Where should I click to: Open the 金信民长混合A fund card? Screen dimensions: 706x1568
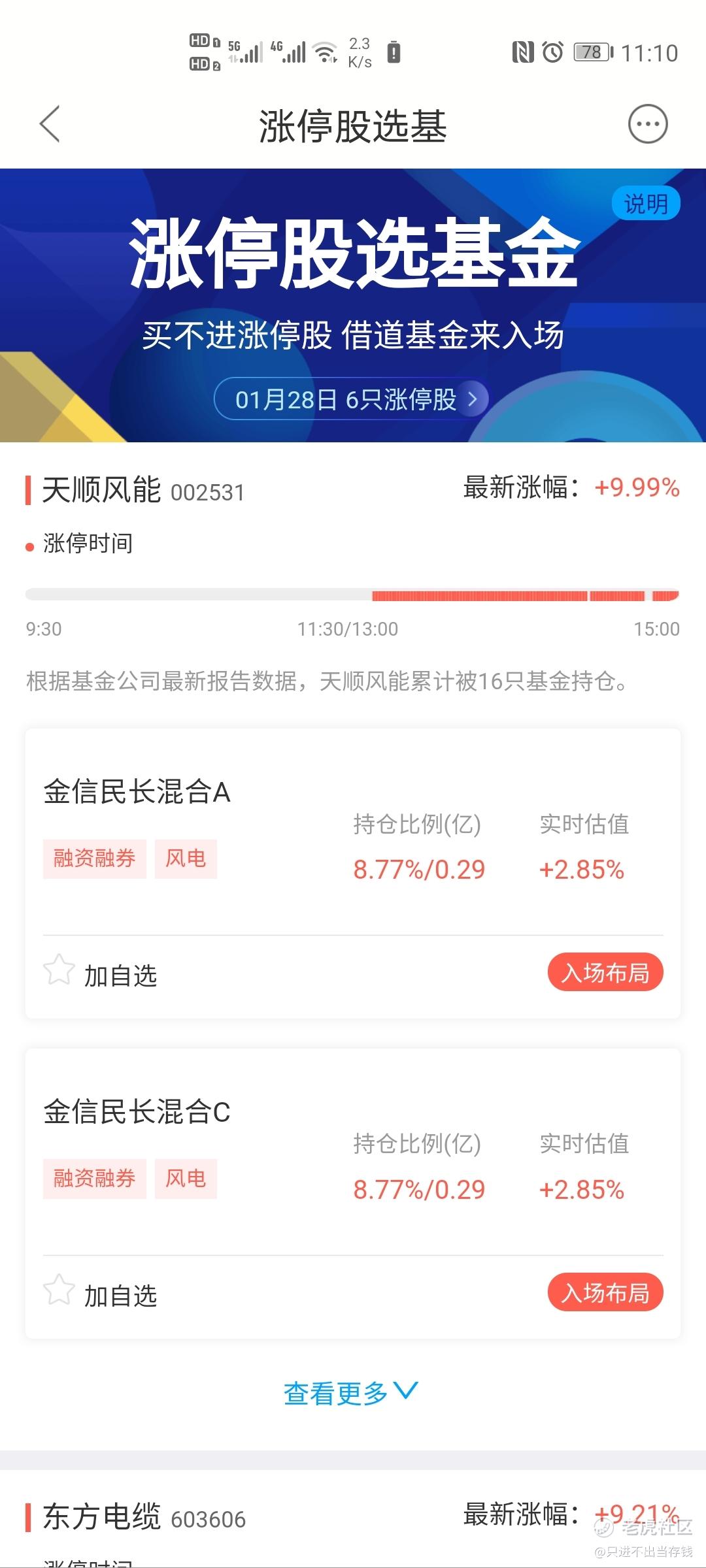[x=137, y=792]
